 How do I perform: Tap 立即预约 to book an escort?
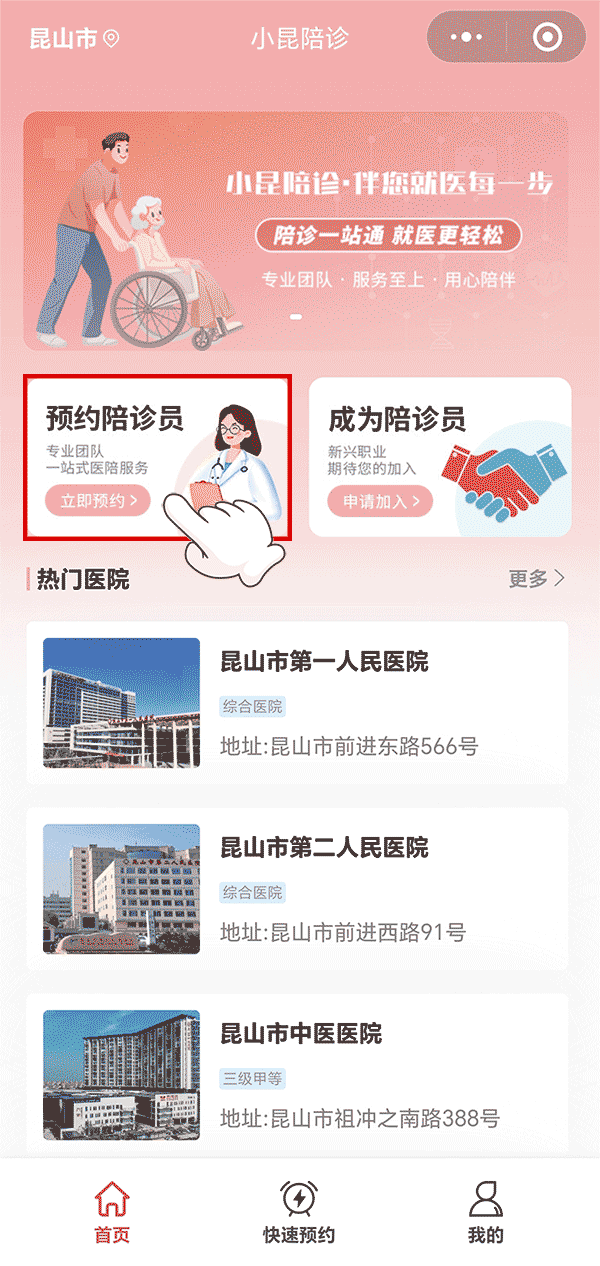tap(97, 500)
